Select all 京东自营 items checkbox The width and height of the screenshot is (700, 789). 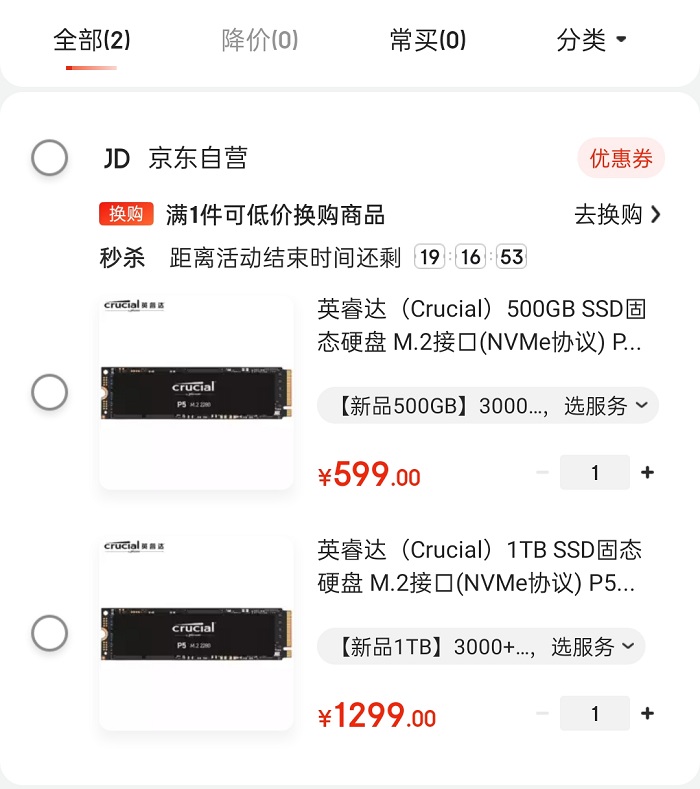pos(50,158)
